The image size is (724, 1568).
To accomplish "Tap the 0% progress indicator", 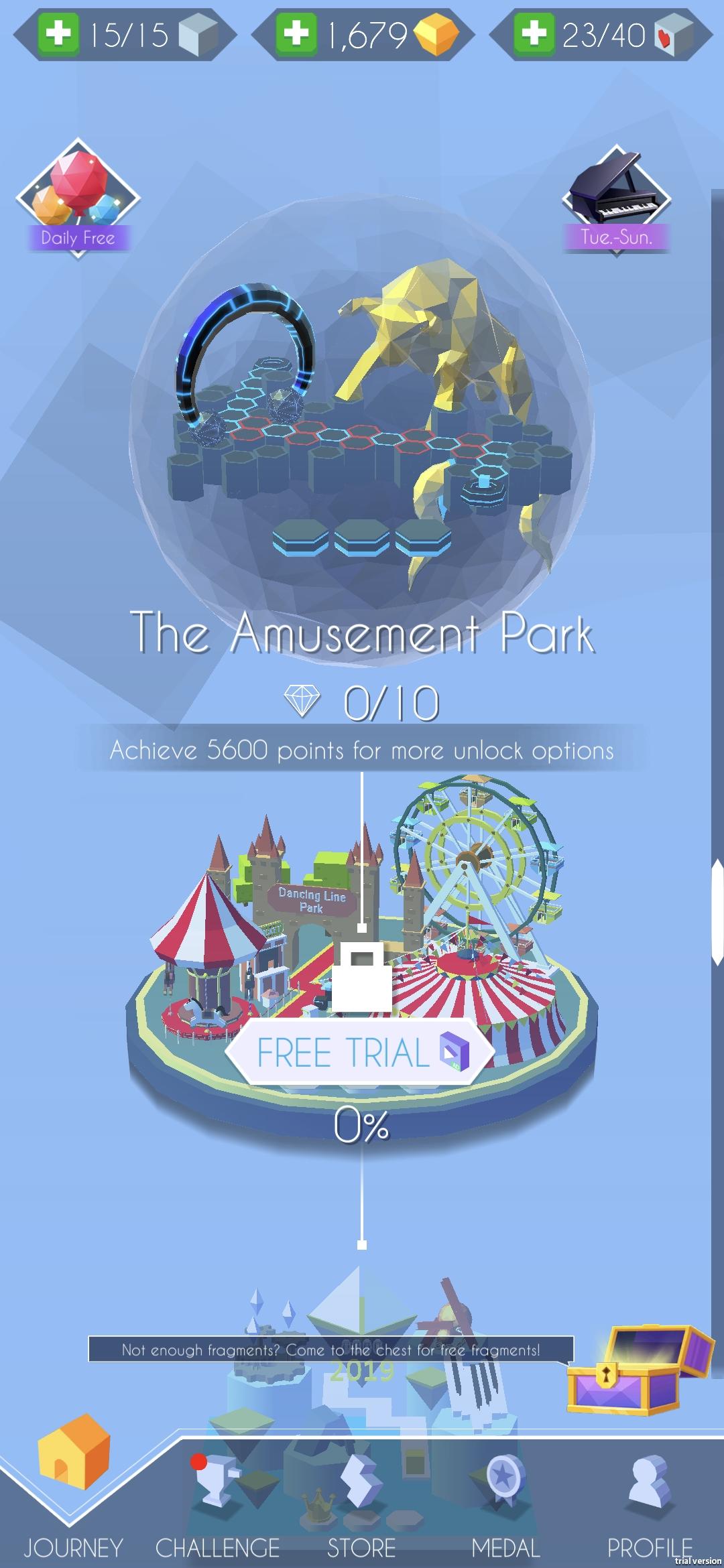I will click(x=362, y=1122).
